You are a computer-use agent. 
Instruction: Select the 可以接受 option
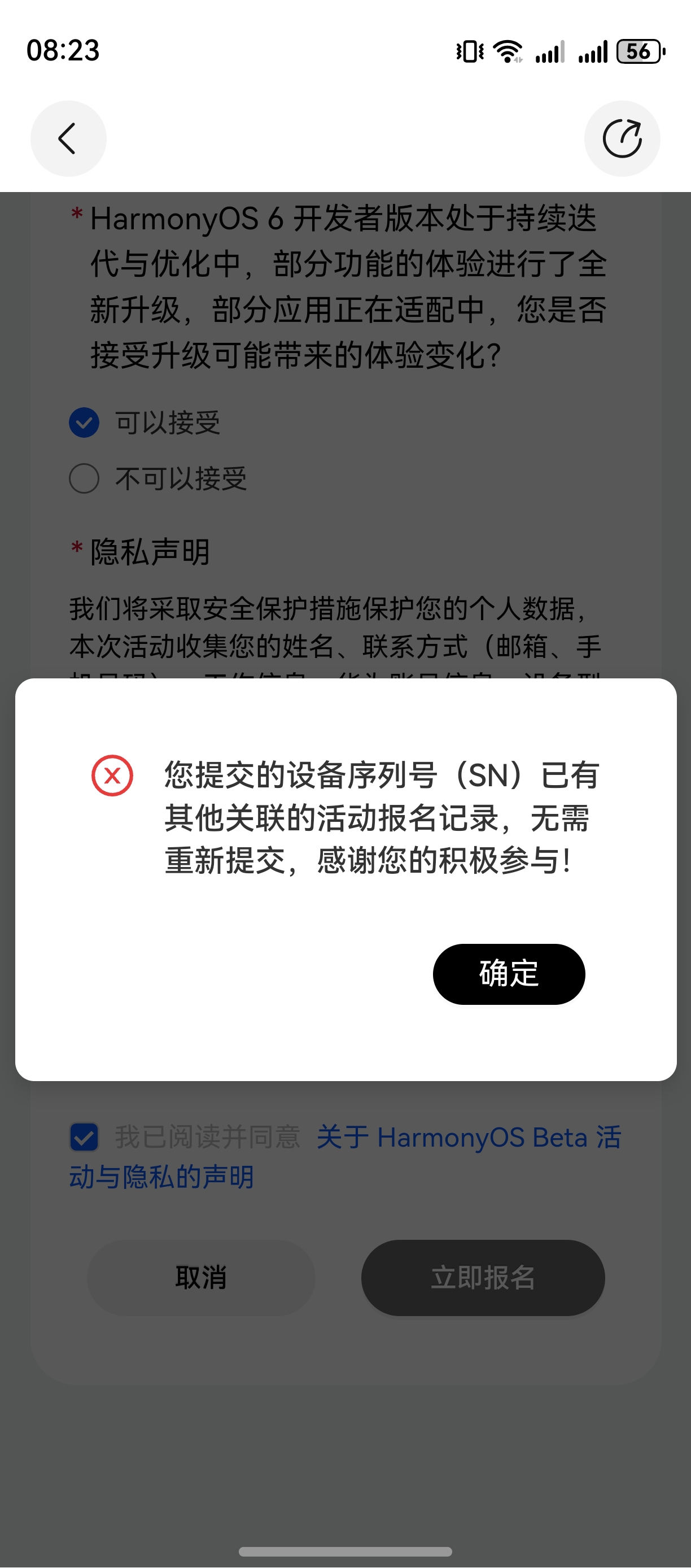pyautogui.click(x=85, y=423)
